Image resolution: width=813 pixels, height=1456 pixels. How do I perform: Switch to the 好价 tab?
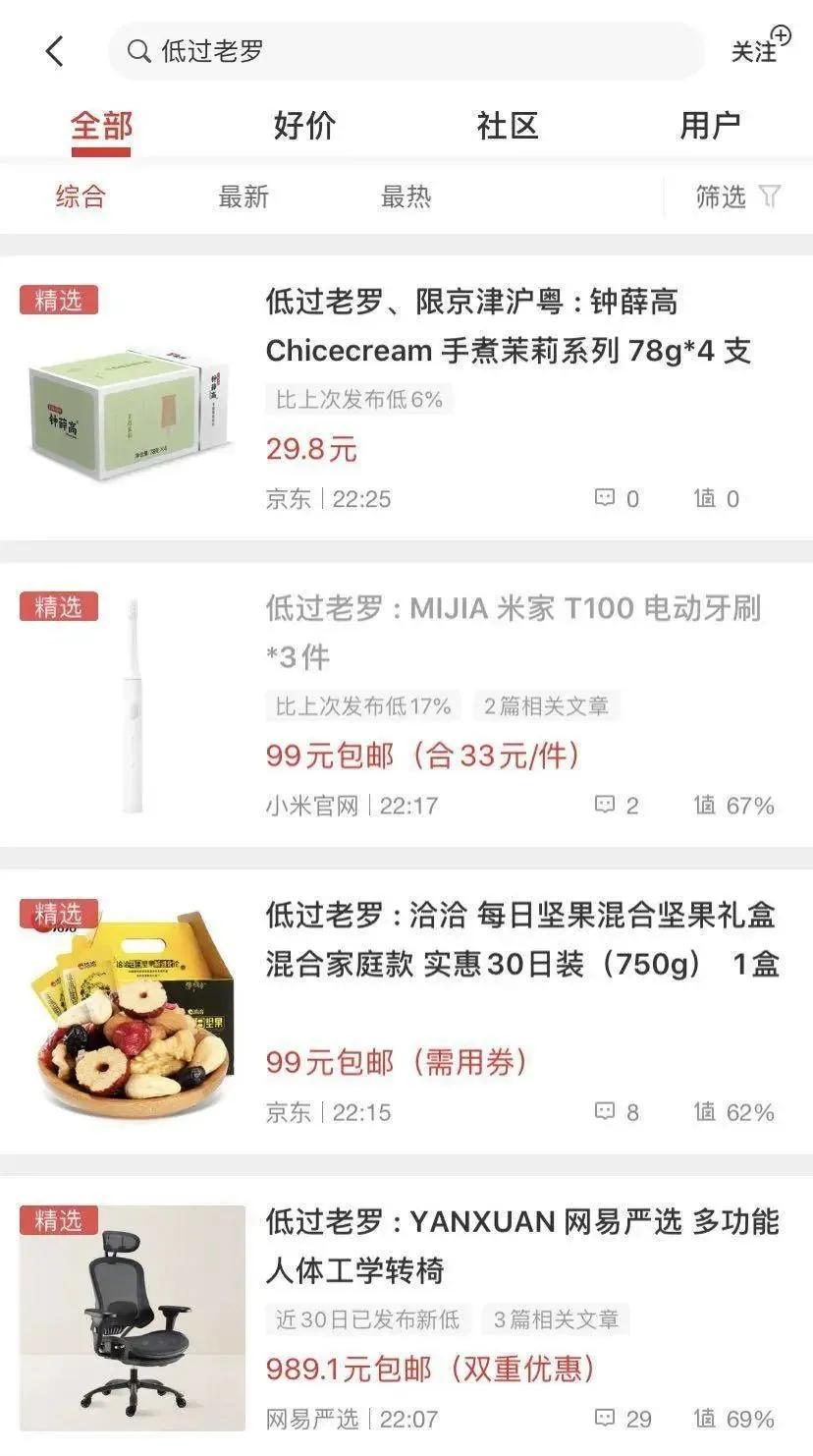point(304,125)
